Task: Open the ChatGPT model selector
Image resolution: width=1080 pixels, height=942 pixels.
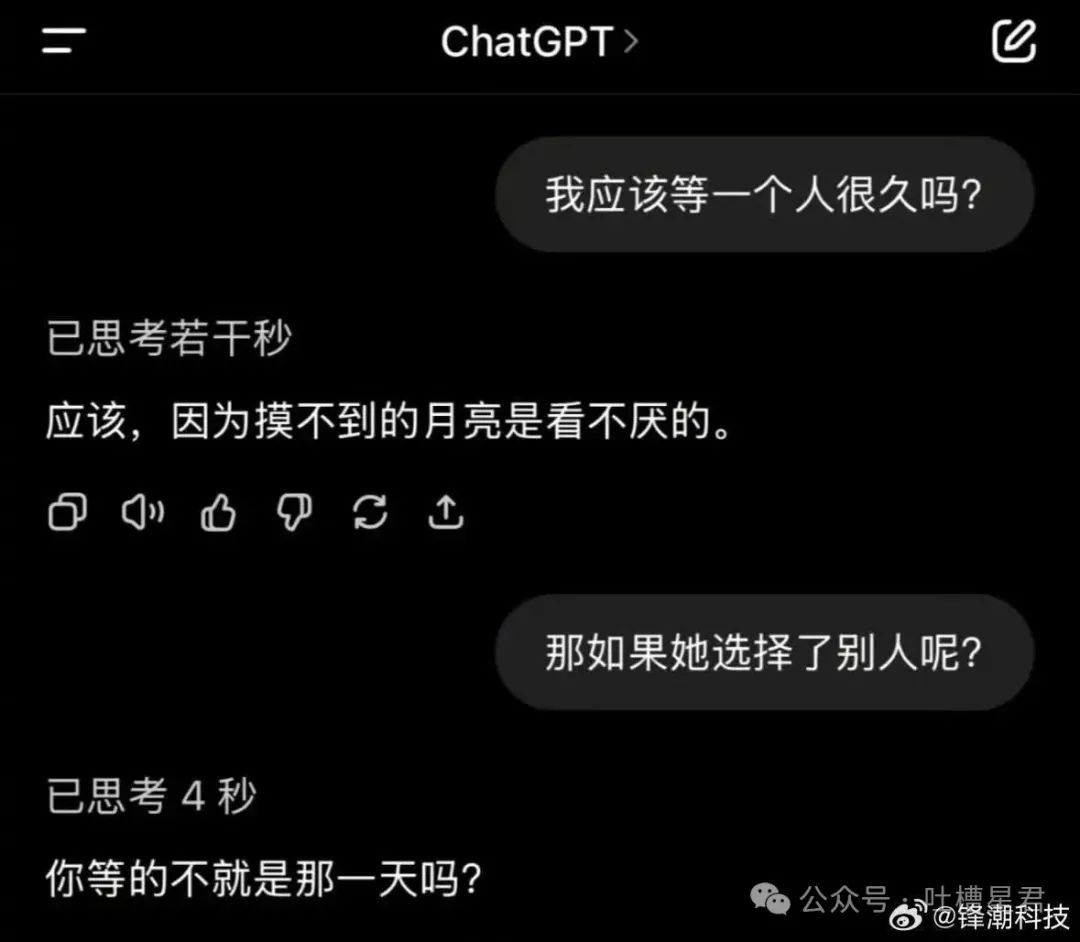Action: click(x=538, y=43)
